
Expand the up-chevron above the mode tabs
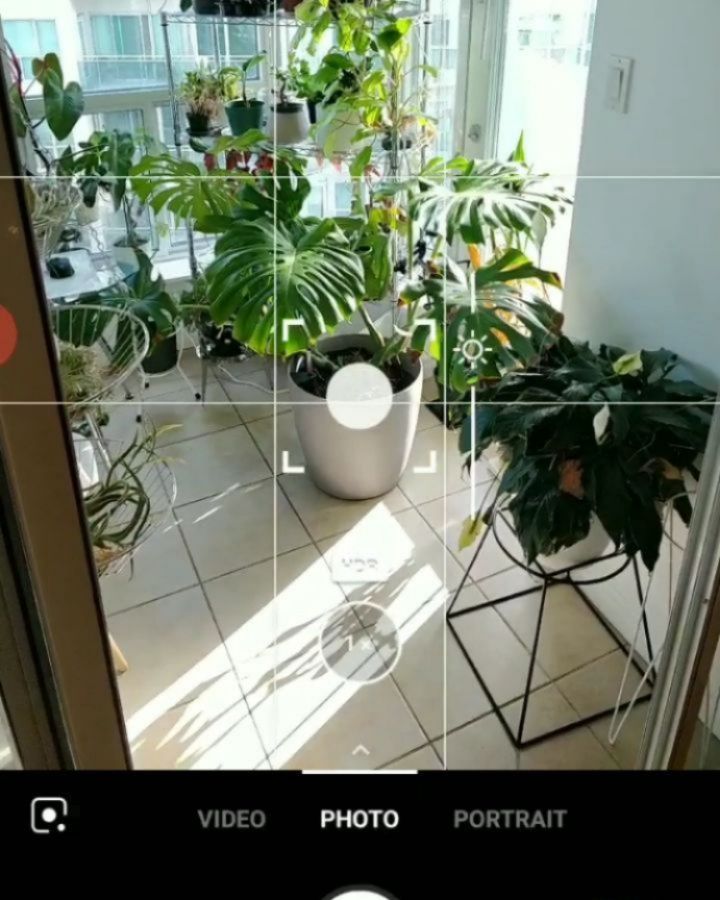(x=360, y=750)
